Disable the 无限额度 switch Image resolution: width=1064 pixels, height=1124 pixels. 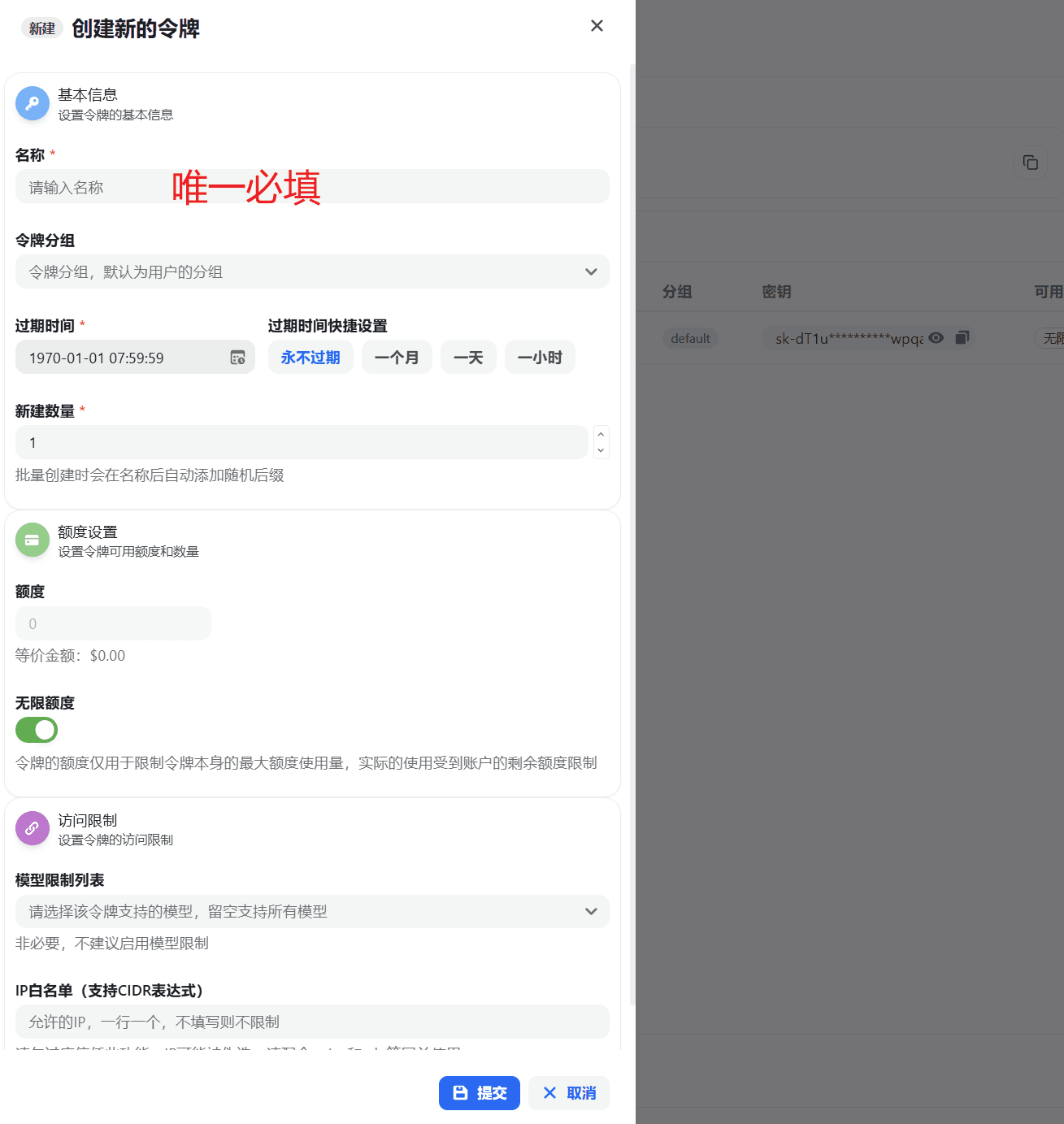(x=37, y=730)
